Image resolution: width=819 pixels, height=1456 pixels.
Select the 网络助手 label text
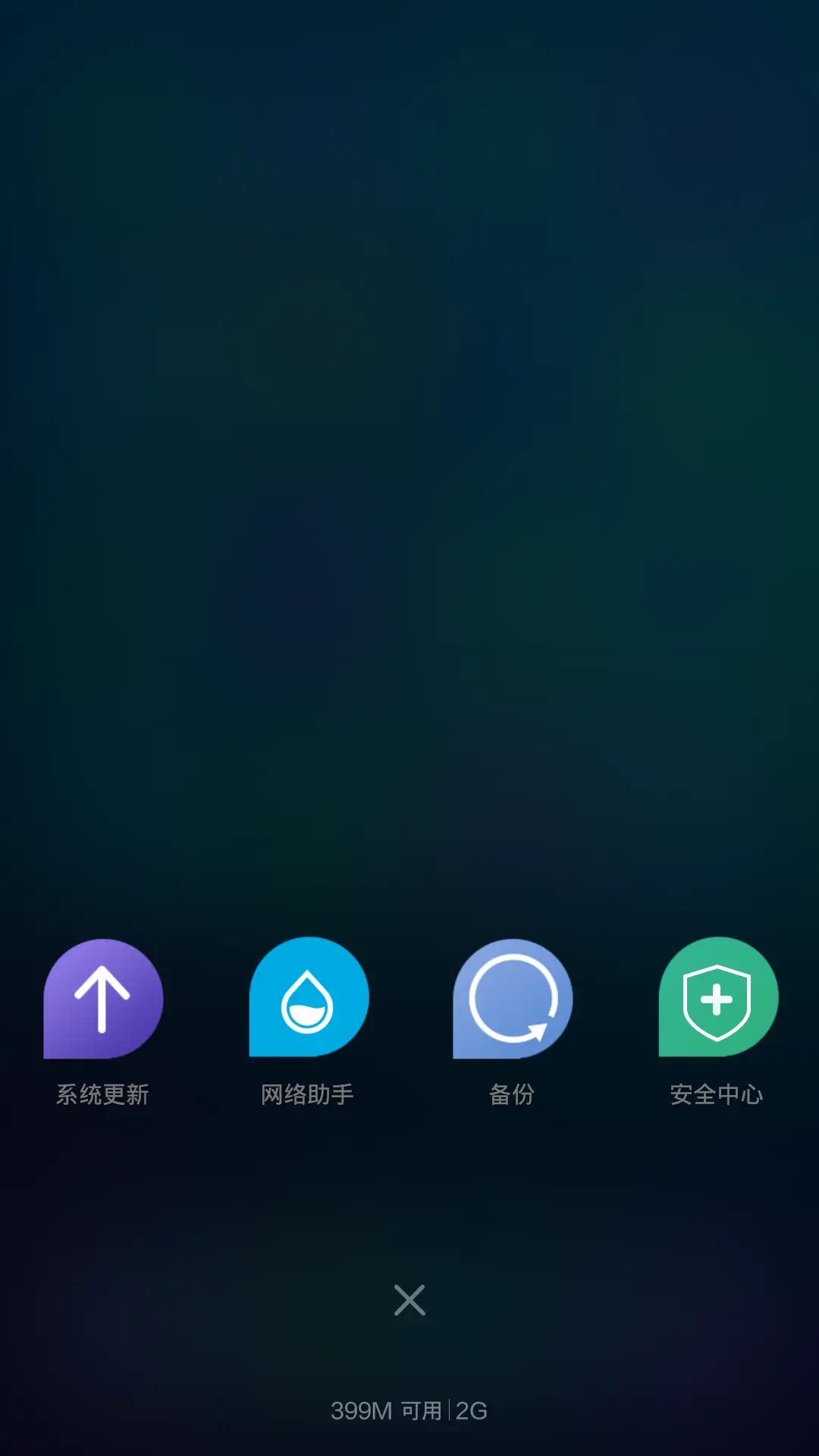(x=307, y=1094)
